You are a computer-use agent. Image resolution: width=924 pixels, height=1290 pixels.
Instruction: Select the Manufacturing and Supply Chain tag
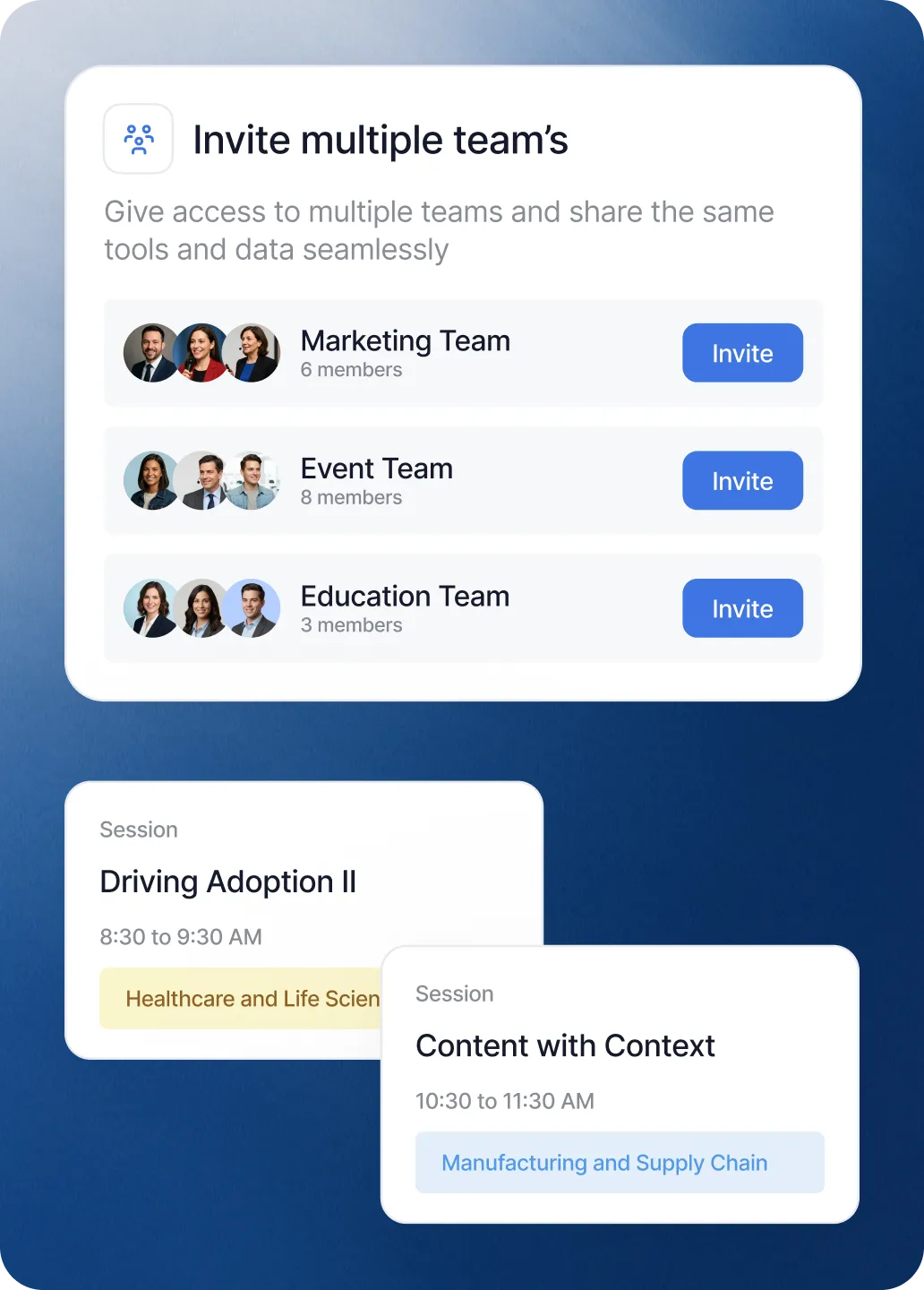(604, 1162)
